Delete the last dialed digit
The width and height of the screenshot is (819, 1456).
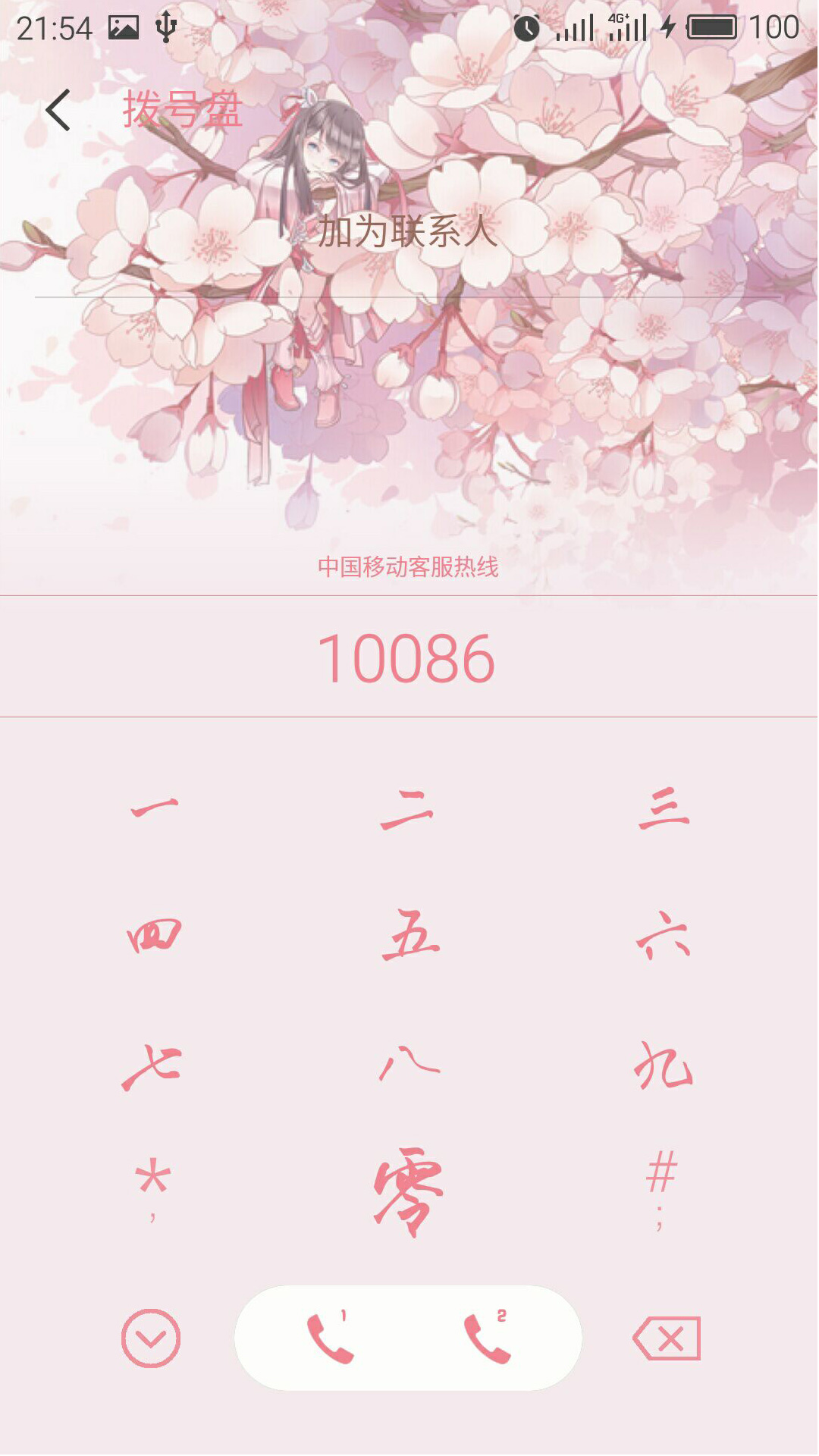pos(667,1338)
